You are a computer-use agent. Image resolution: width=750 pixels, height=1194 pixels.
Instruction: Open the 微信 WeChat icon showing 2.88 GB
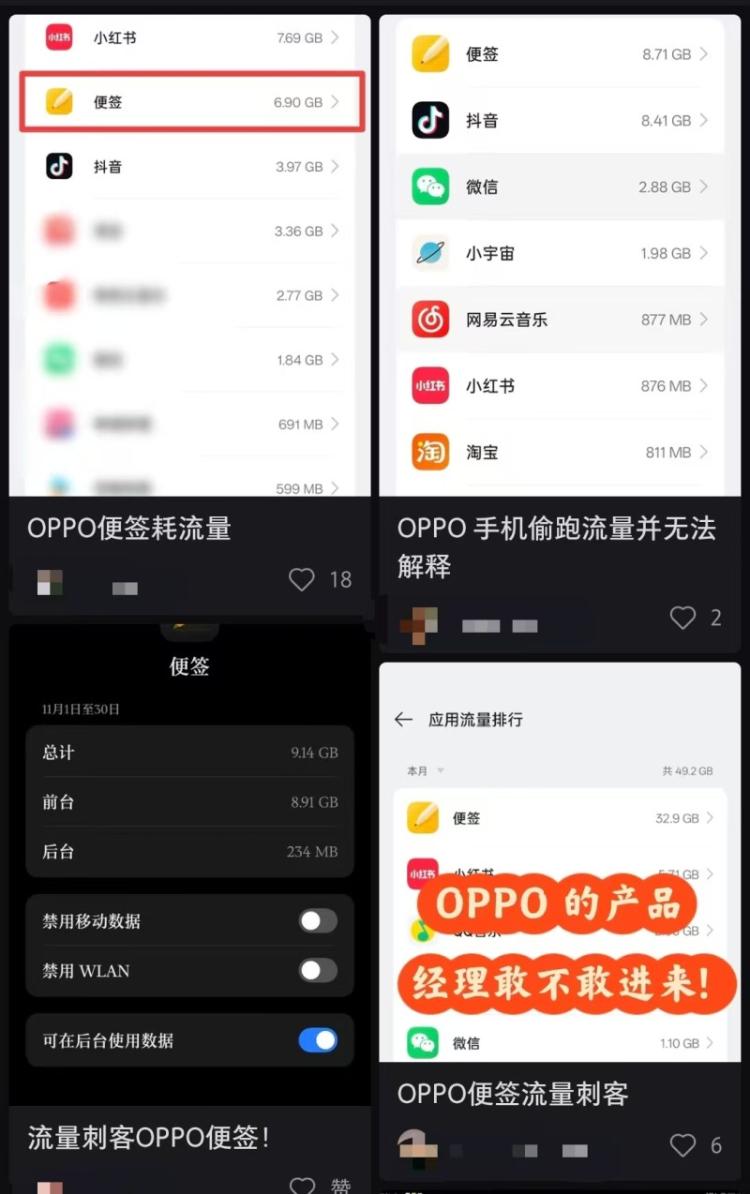pyautogui.click(x=429, y=187)
